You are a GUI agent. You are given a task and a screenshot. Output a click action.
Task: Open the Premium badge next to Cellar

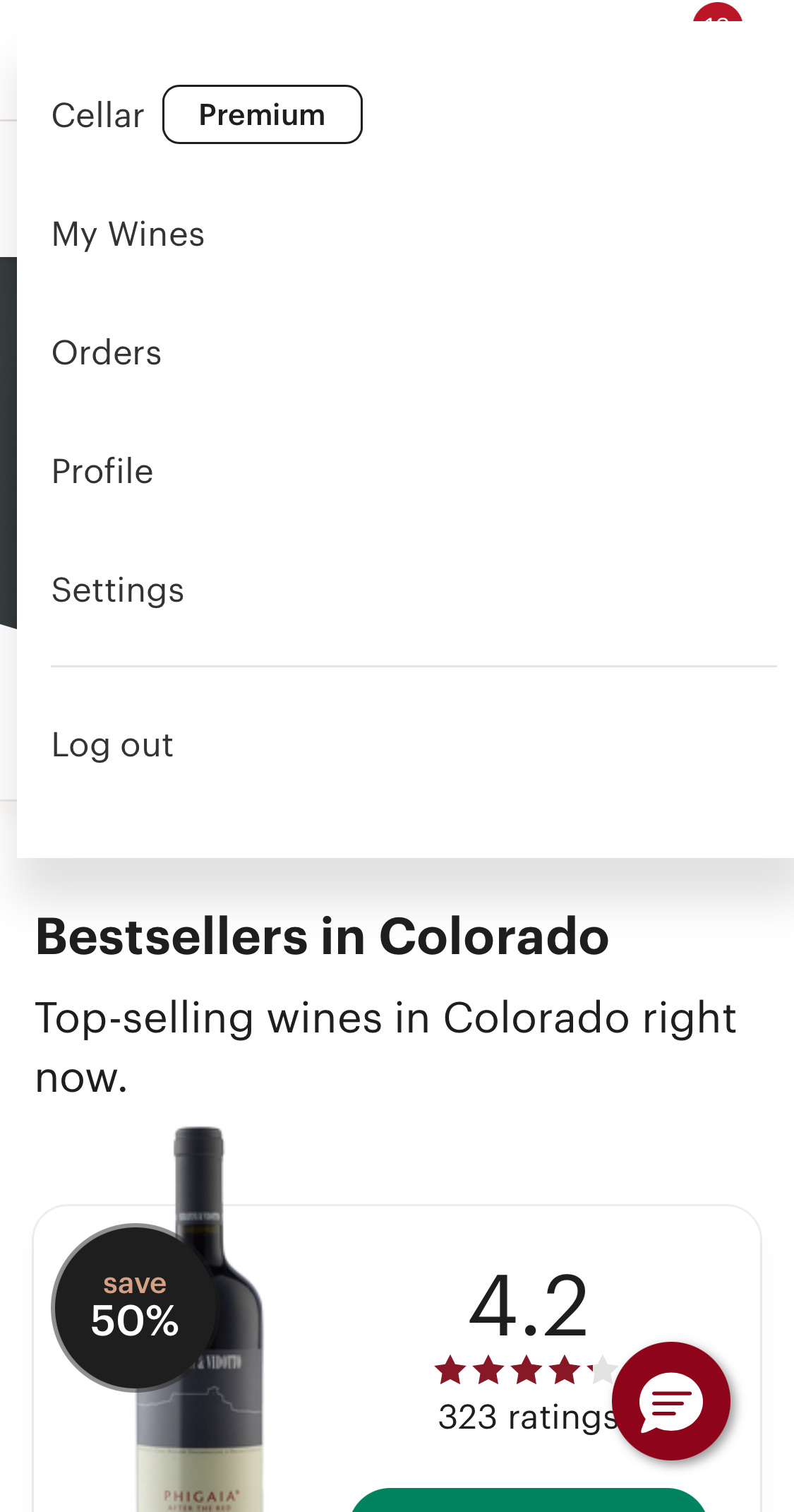[262, 114]
